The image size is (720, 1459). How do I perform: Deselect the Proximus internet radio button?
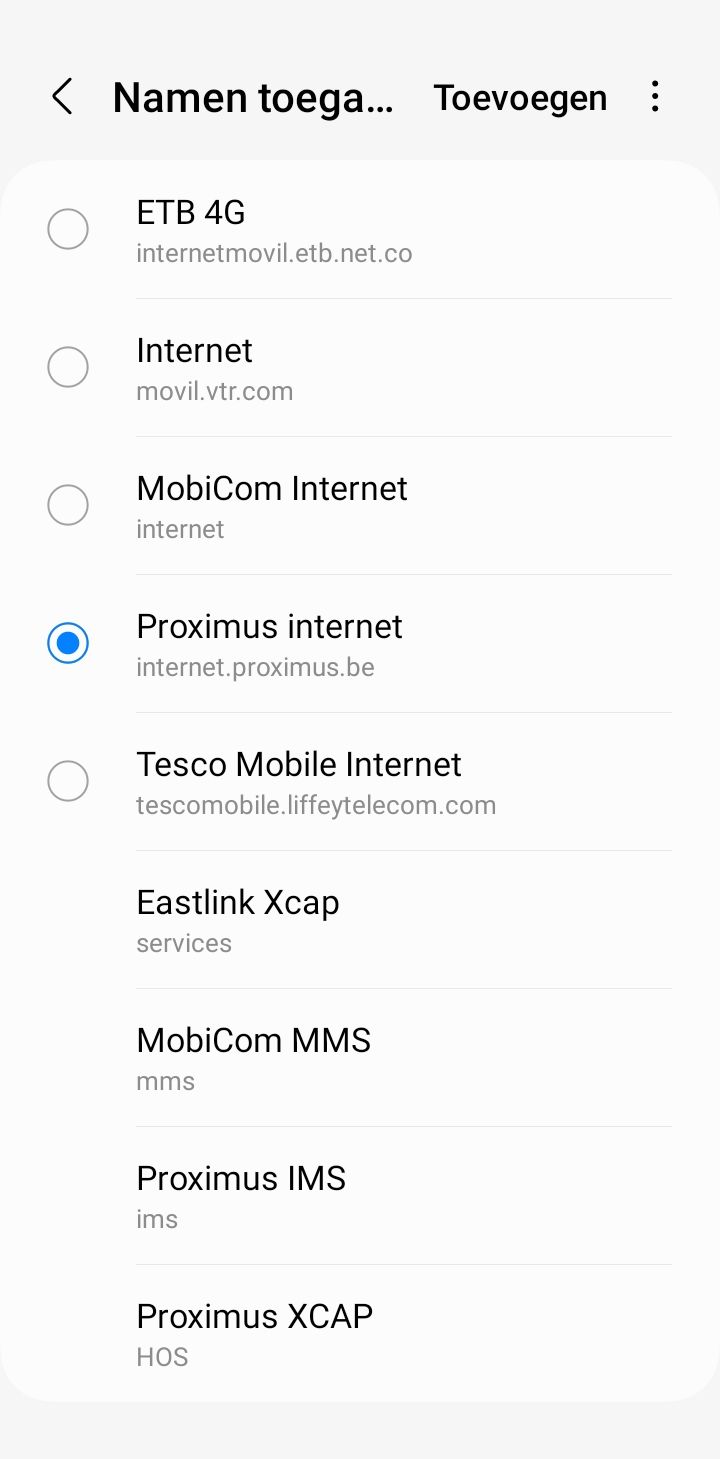click(x=67, y=643)
